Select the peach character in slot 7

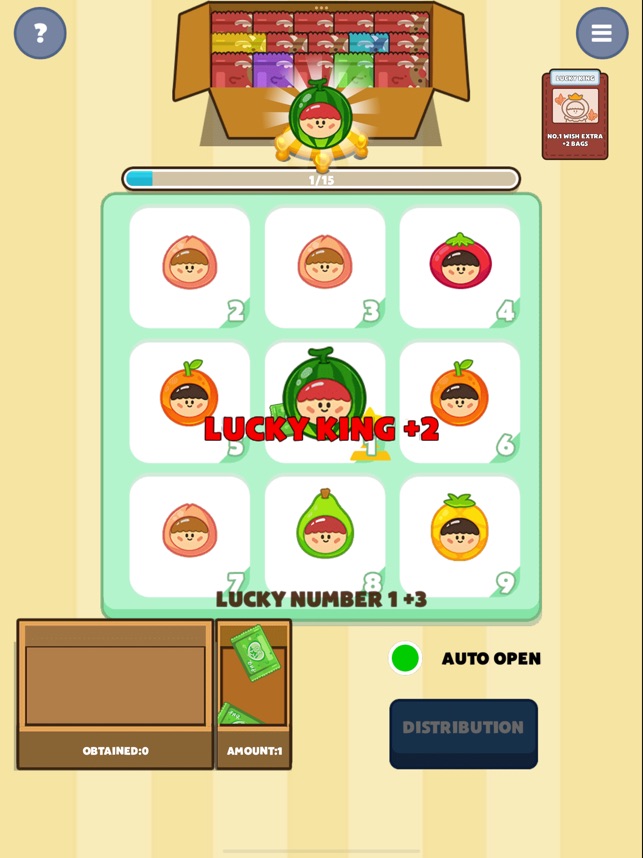pos(190,530)
